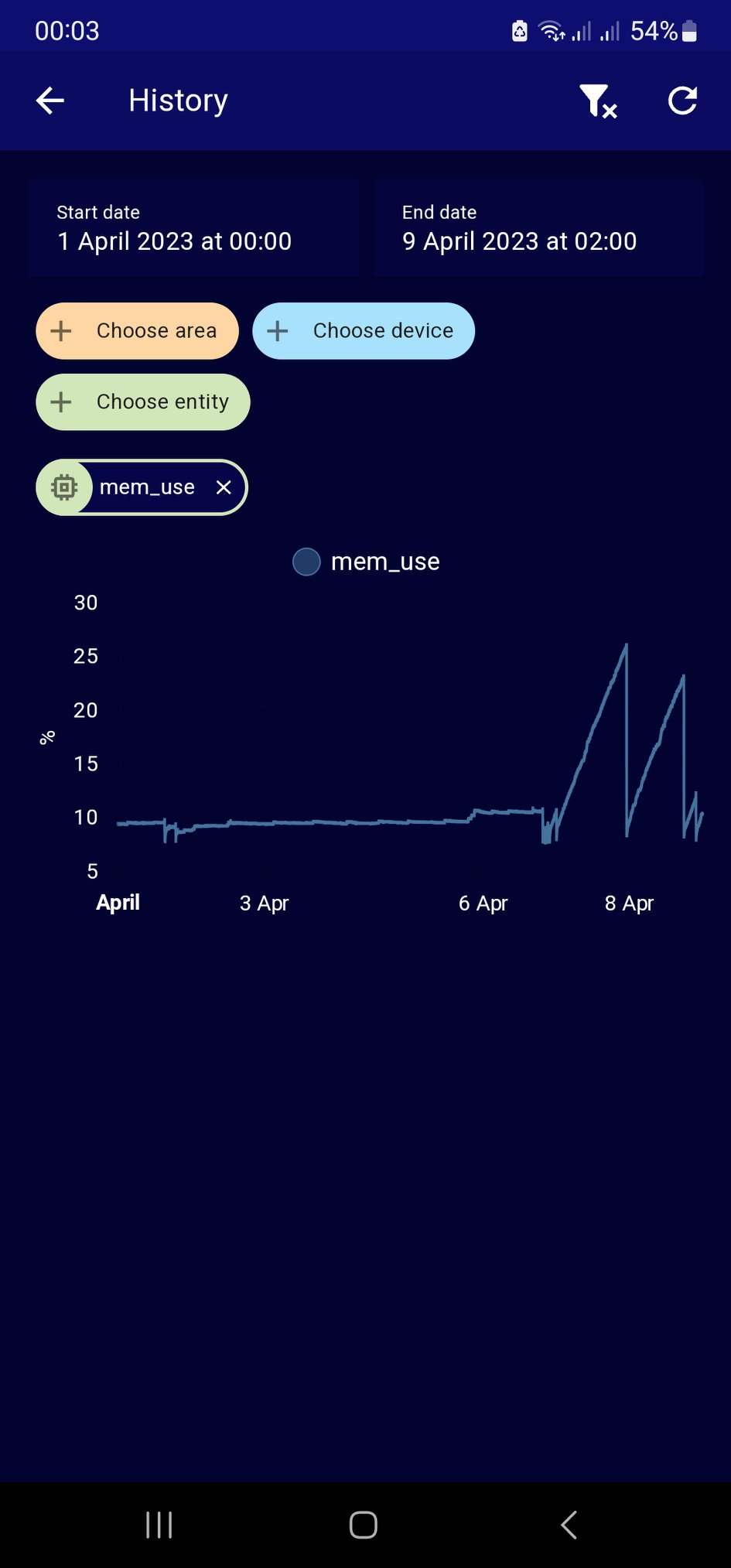Tap the graph peak near 8 Apr

pyautogui.click(x=626, y=646)
